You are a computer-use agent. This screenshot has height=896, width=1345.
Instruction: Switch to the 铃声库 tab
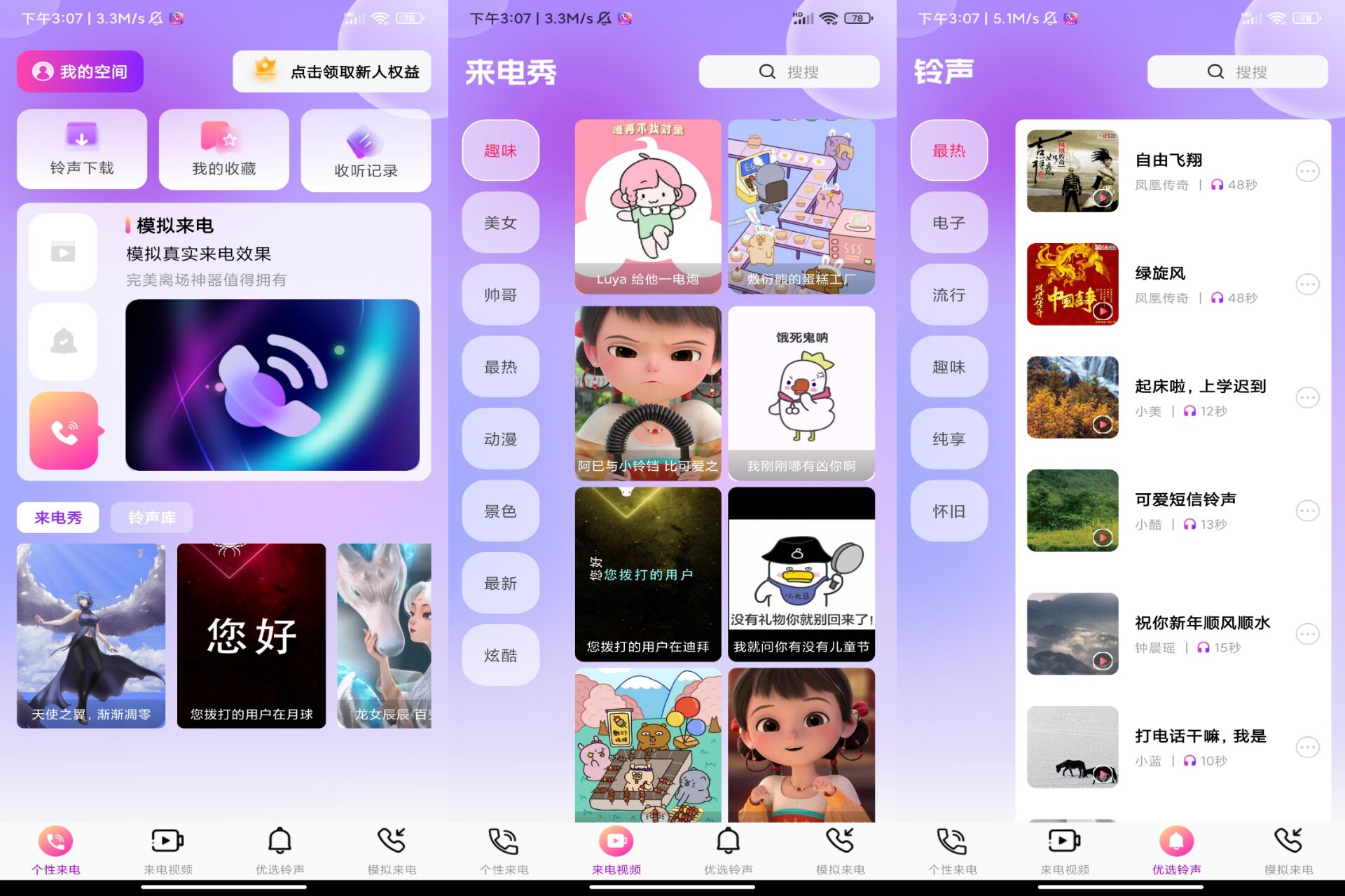click(x=151, y=518)
